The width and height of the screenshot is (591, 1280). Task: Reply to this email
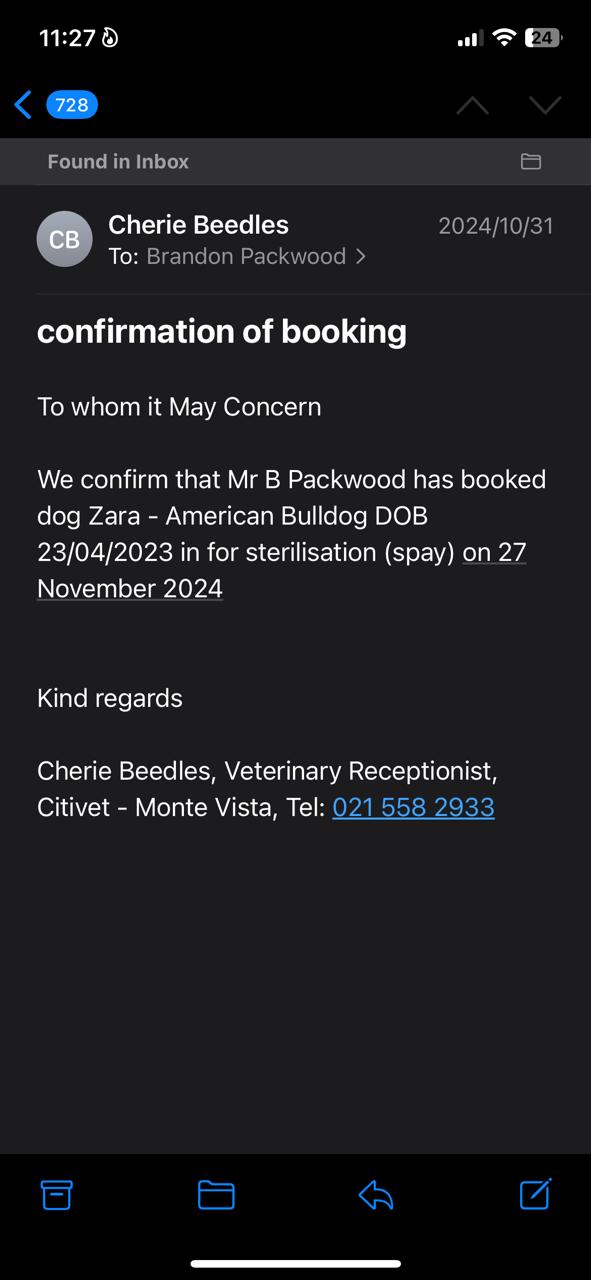click(375, 1194)
